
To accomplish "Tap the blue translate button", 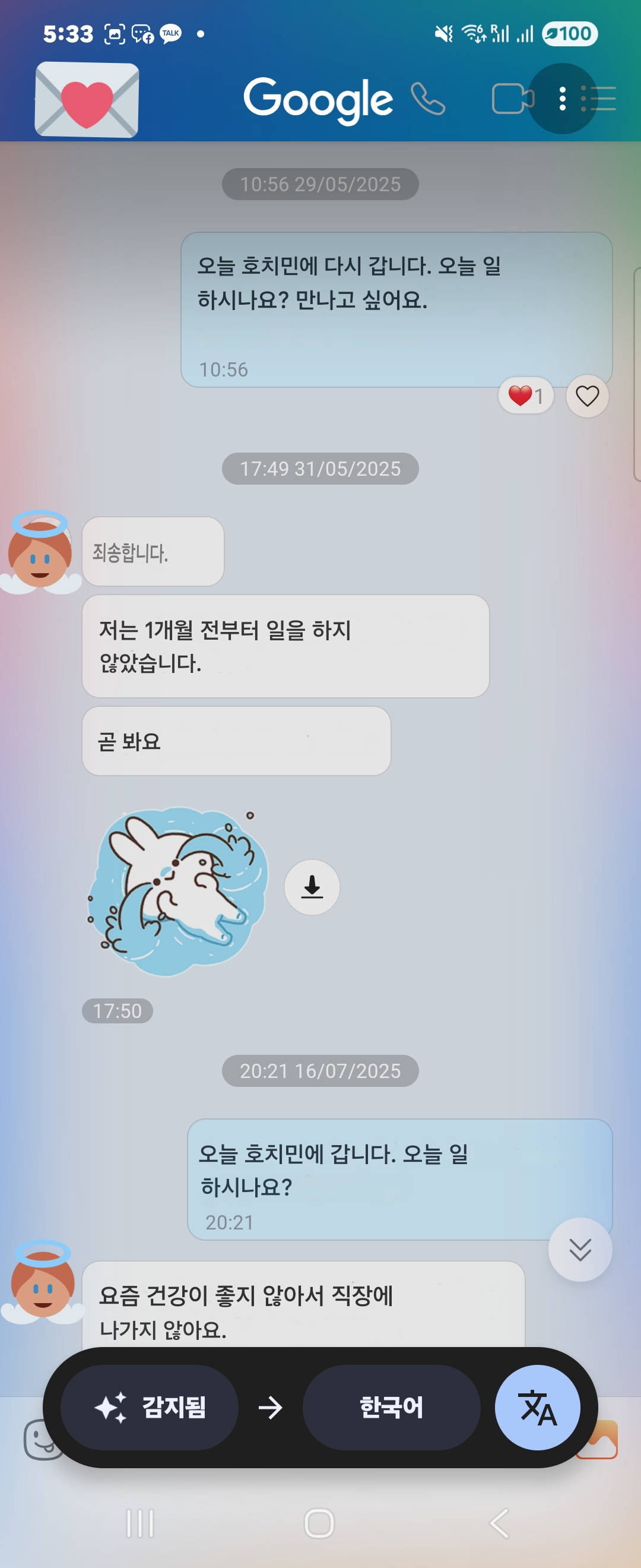I will click(x=537, y=1407).
